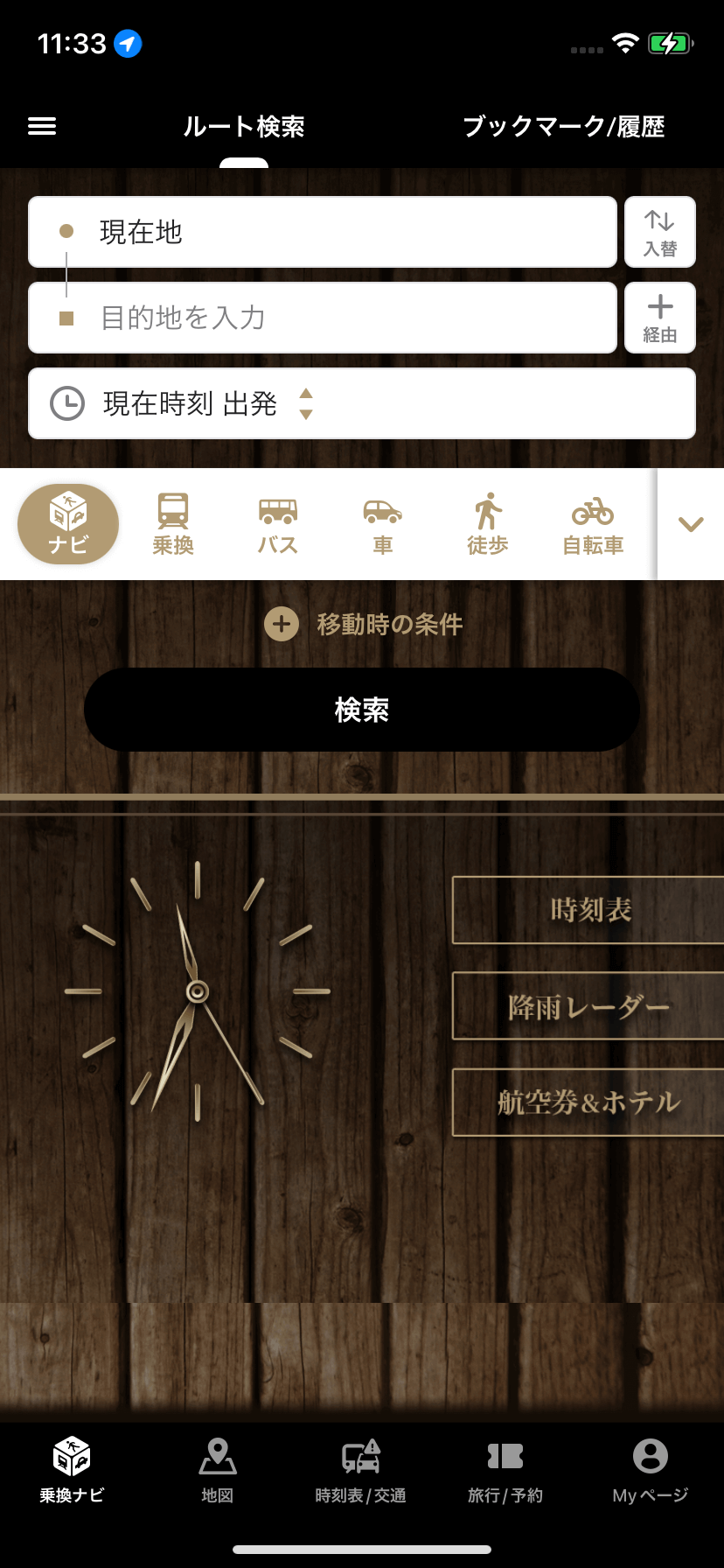Go to the 地図 map tab
724x1568 pixels.
click(217, 1470)
